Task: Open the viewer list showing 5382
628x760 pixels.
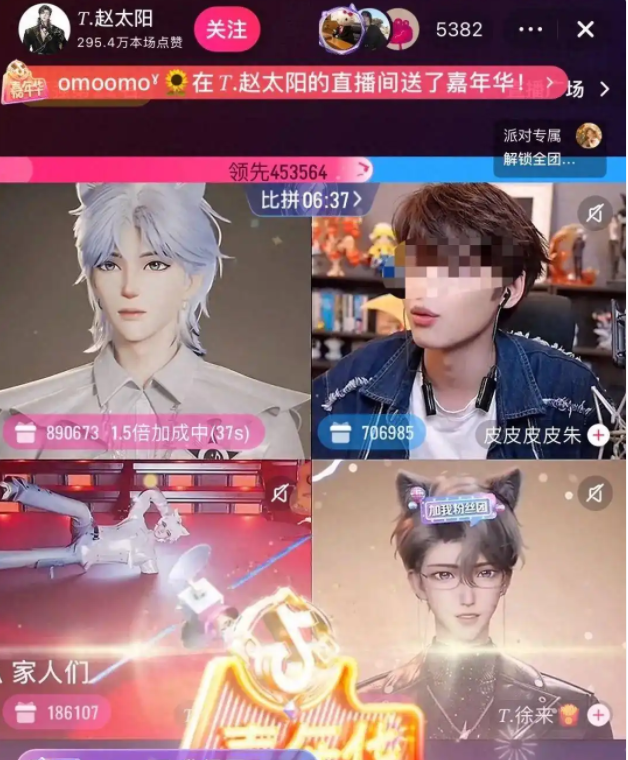Action: [x=459, y=30]
